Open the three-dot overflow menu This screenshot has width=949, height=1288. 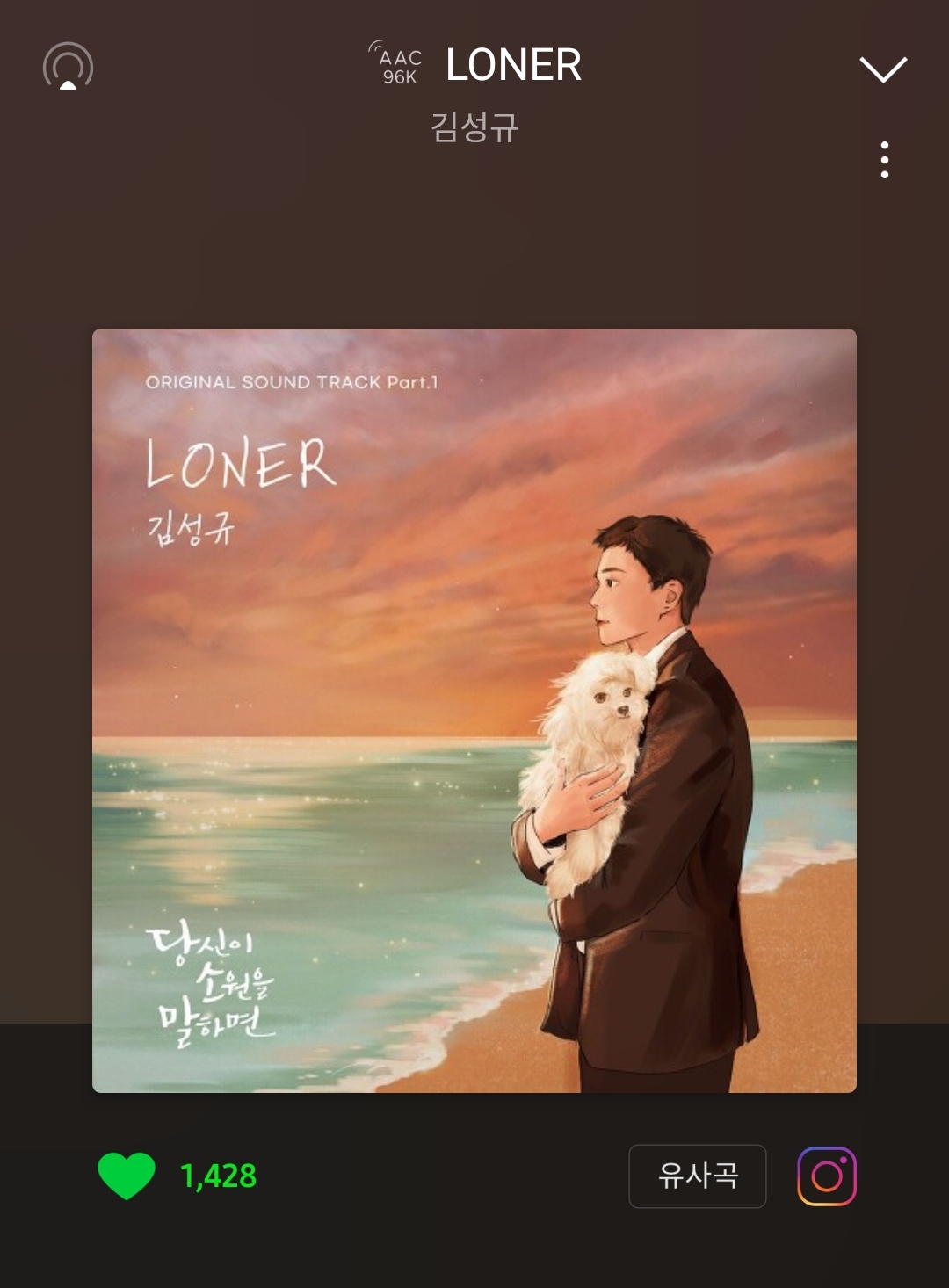click(x=884, y=160)
